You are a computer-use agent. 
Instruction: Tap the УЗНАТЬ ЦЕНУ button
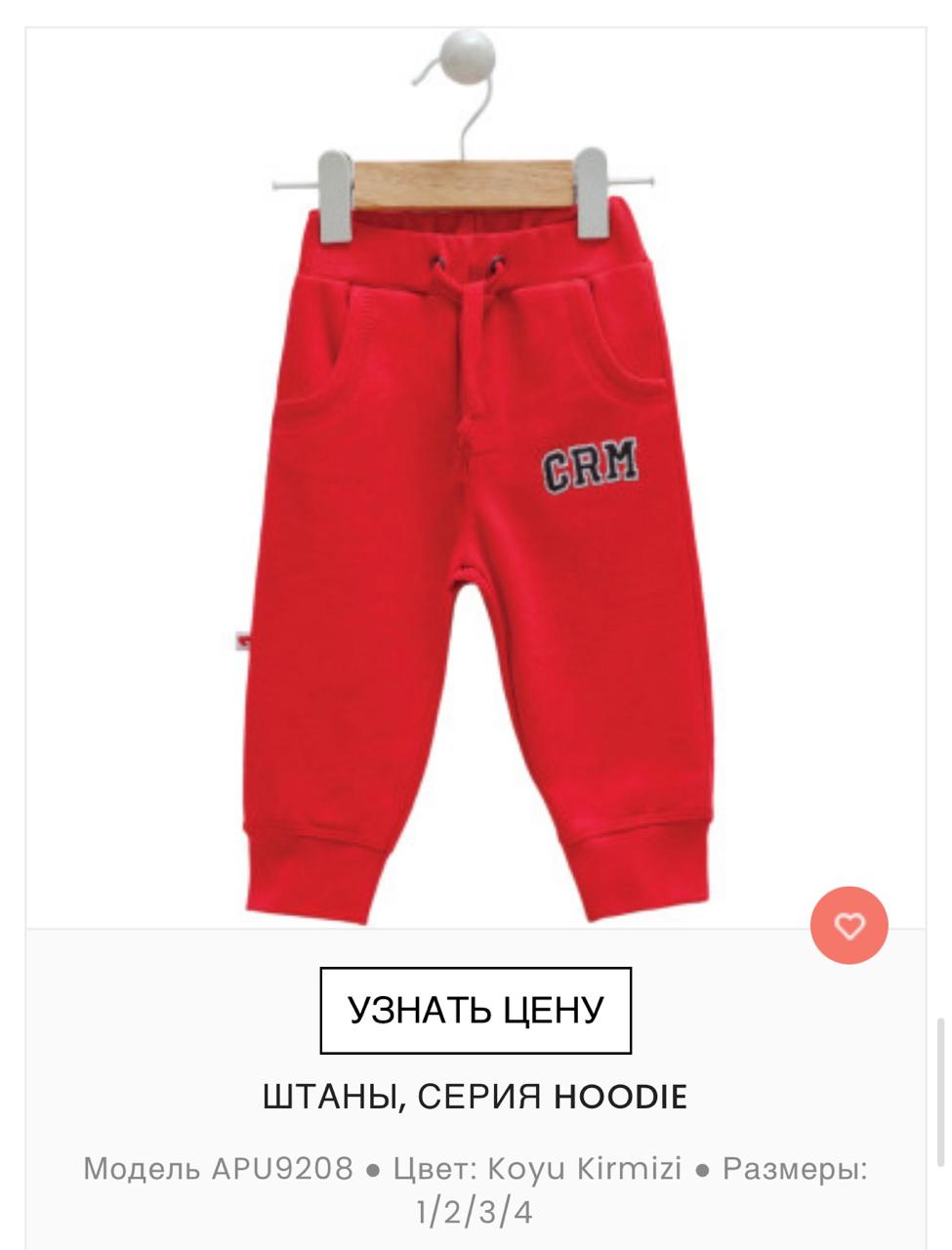click(x=476, y=1010)
